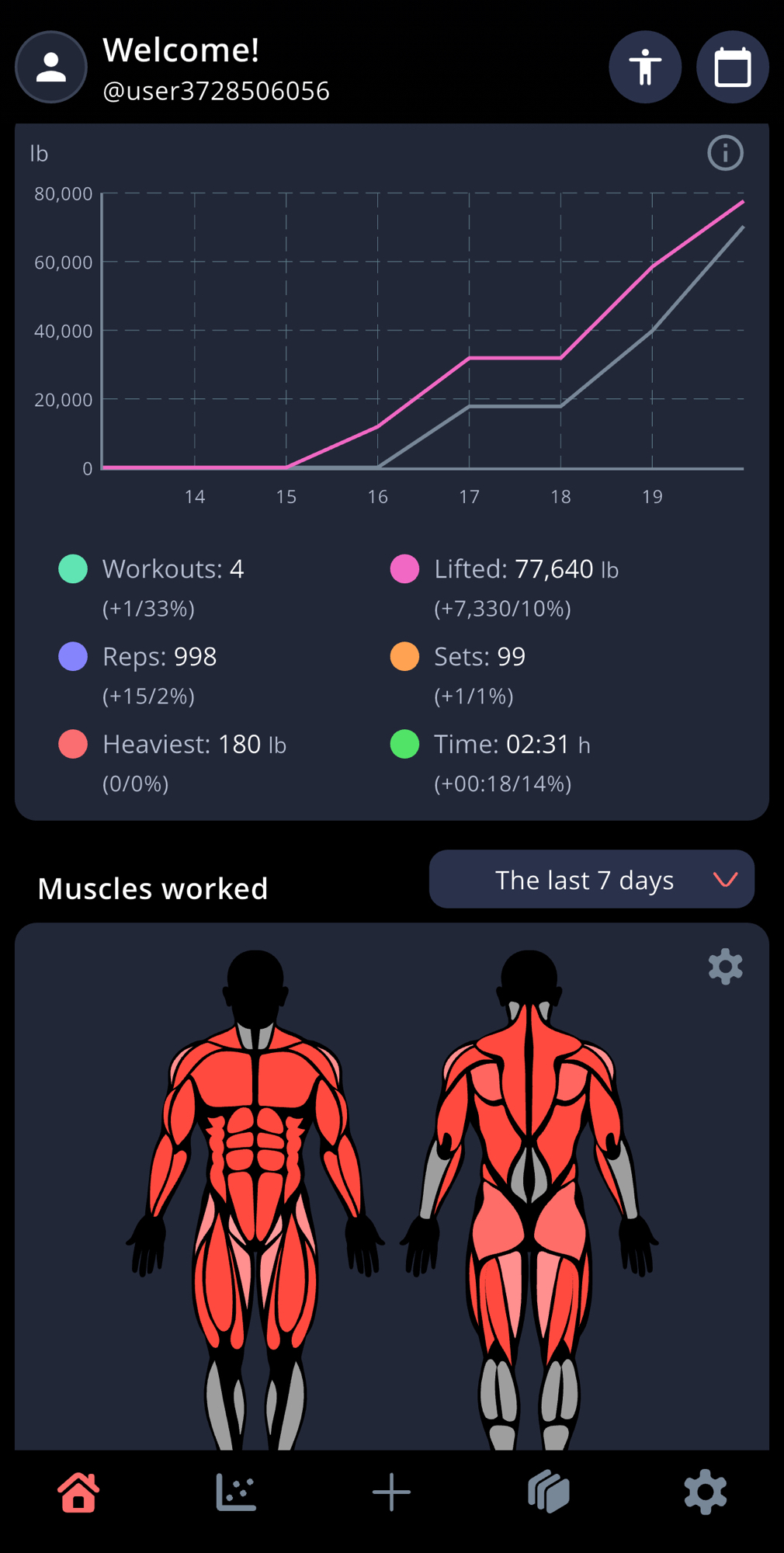Image resolution: width=784 pixels, height=1553 pixels.
Task: Toggle the Workouts metric on the chart
Action: (x=73, y=569)
